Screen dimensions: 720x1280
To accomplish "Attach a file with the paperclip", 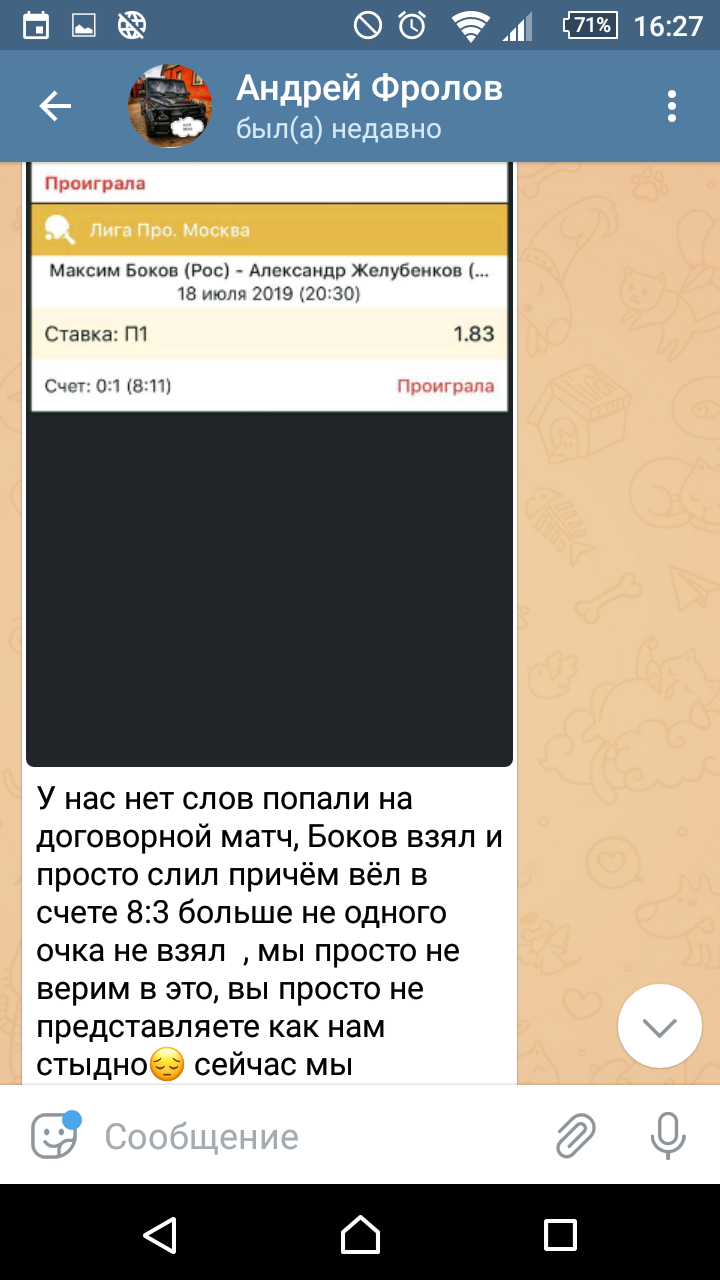I will pos(576,1136).
